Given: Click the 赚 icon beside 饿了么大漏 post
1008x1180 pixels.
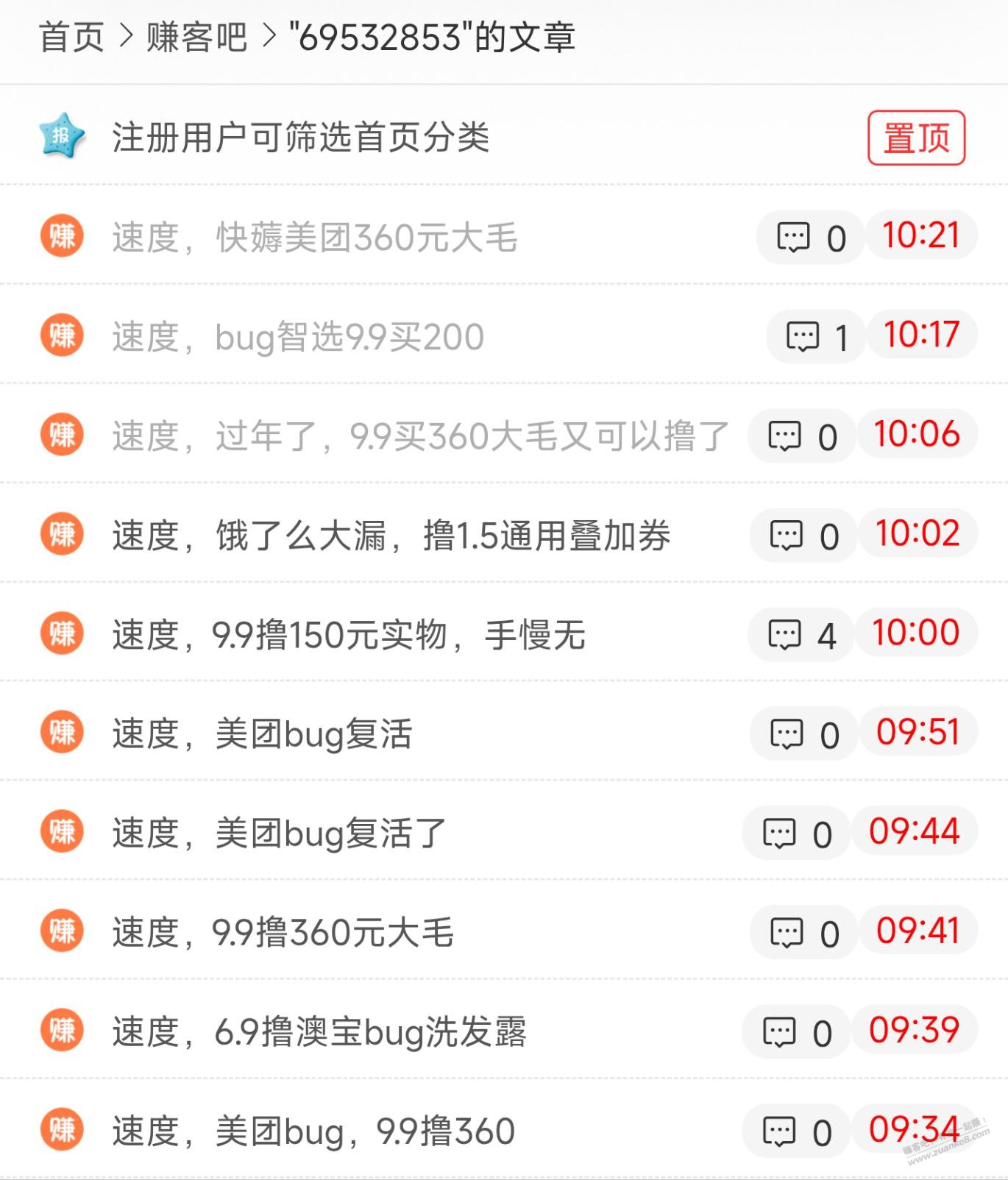Looking at the screenshot, I should (63, 536).
